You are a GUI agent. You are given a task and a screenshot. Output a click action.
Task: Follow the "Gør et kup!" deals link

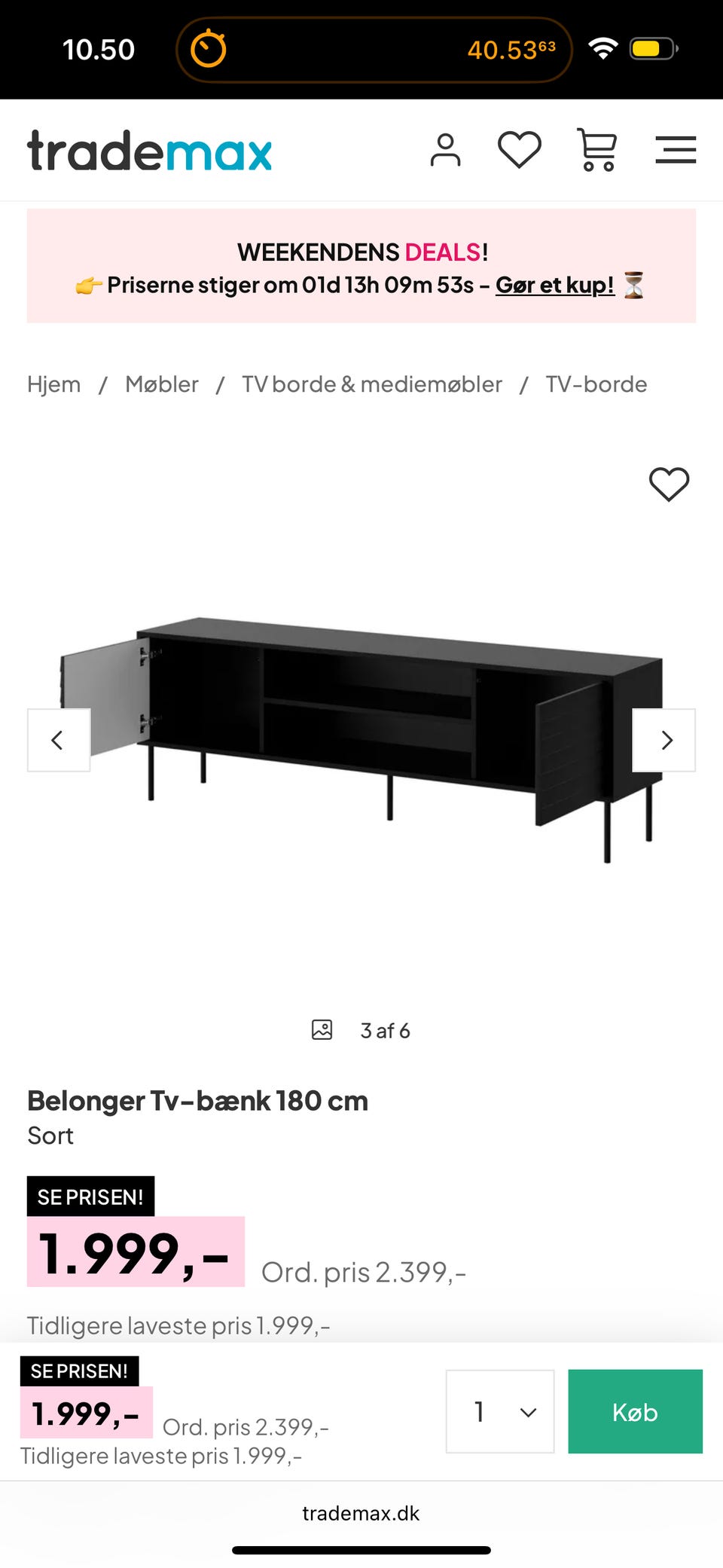pyautogui.click(x=554, y=286)
